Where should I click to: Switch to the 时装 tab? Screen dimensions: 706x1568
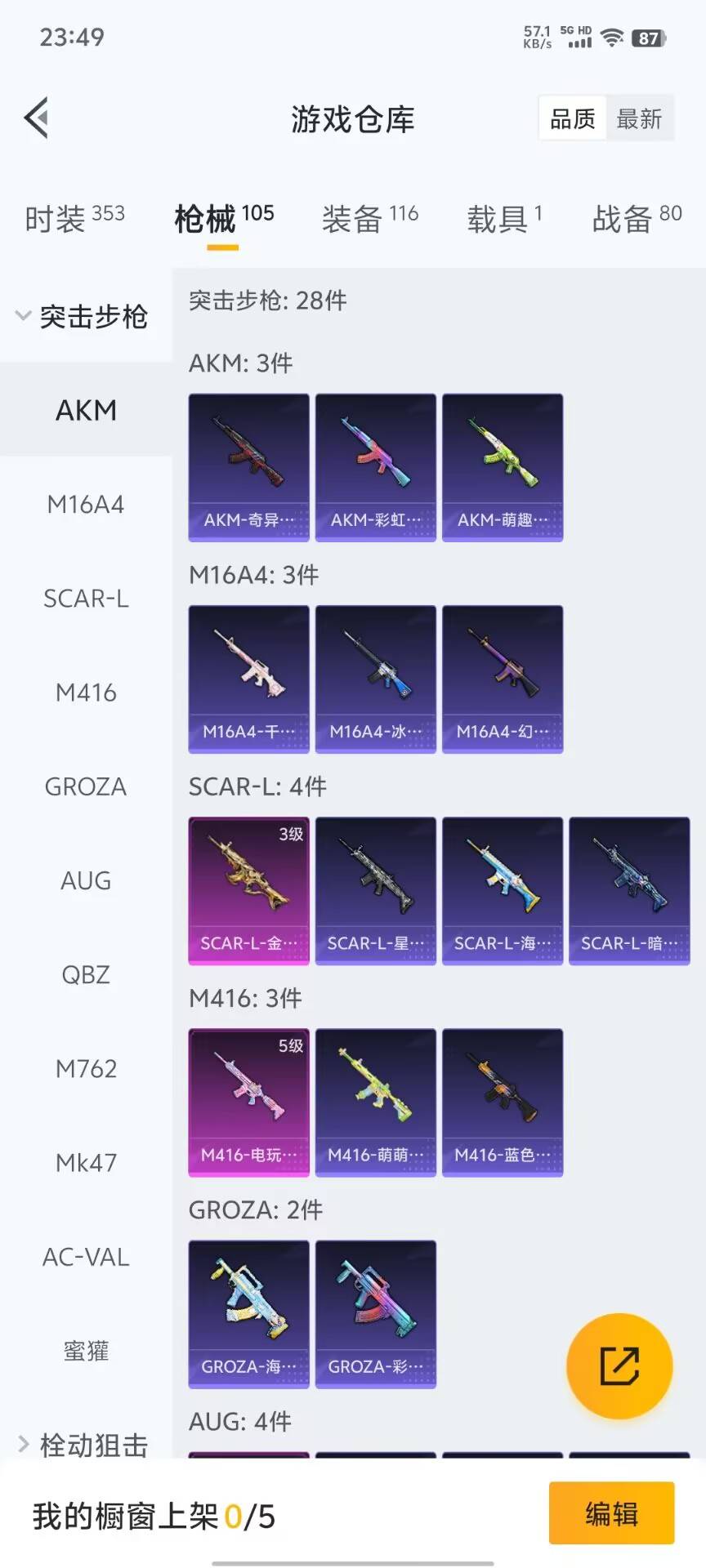(x=74, y=218)
